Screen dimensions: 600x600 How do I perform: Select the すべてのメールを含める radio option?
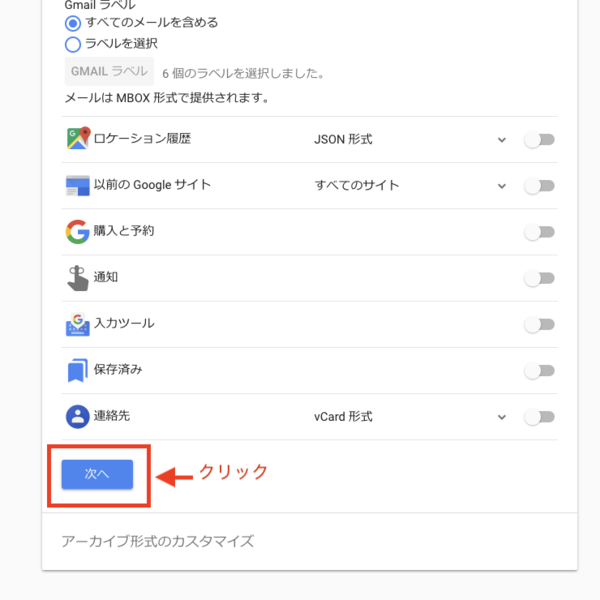[72, 22]
